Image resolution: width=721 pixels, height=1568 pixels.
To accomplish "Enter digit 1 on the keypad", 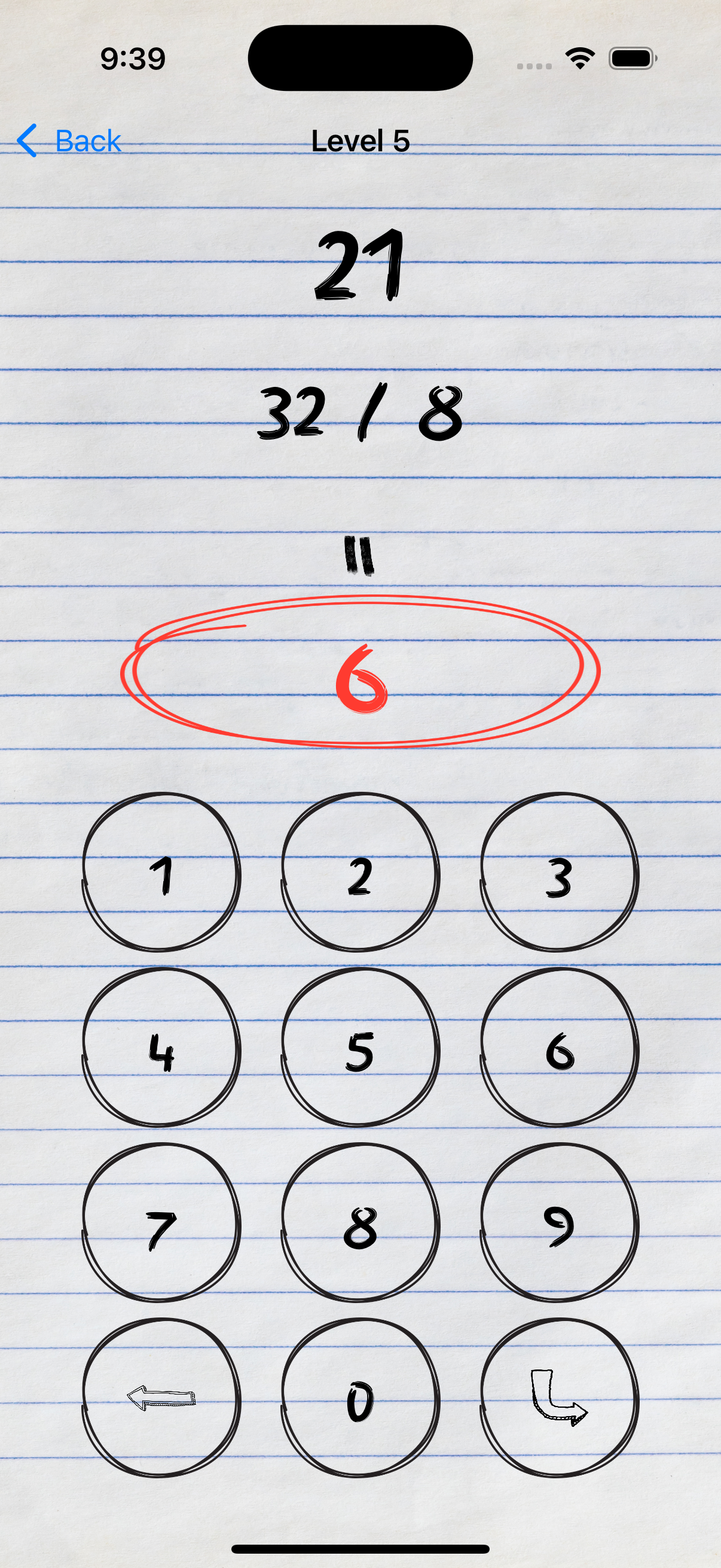I will (161, 872).
